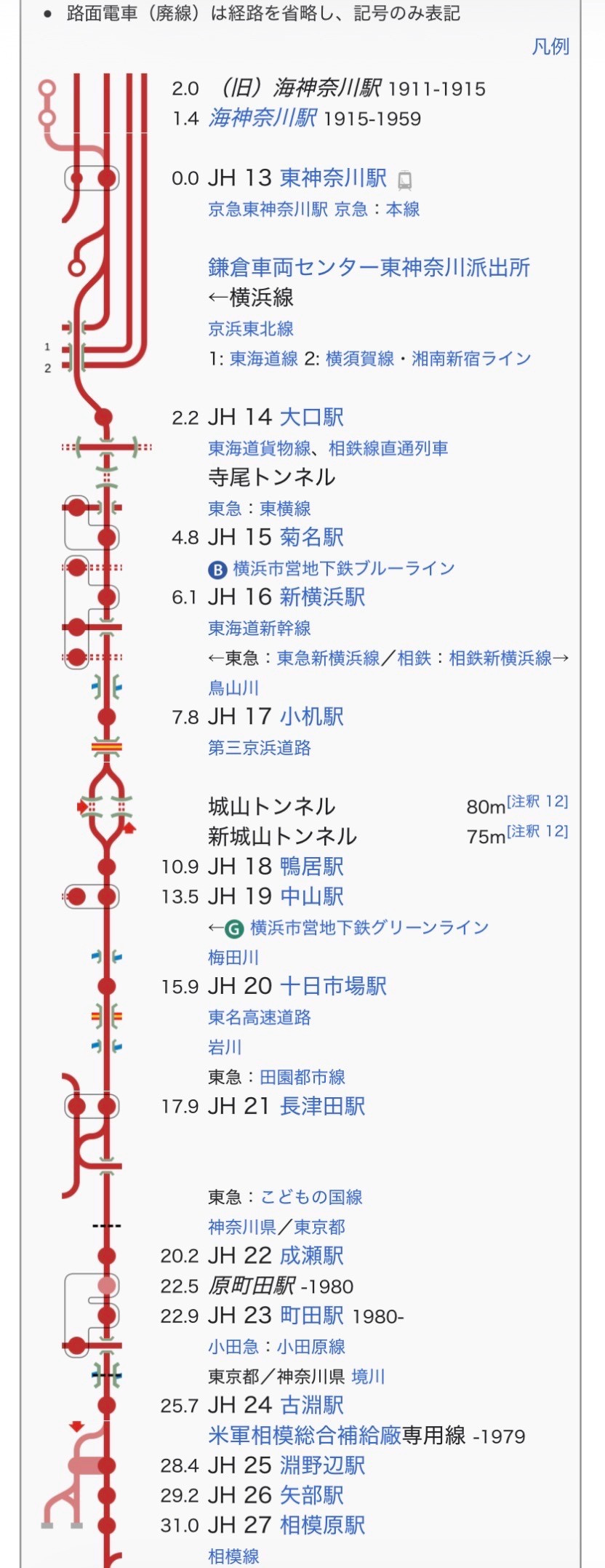Open the 凡例 legend link

click(x=550, y=47)
